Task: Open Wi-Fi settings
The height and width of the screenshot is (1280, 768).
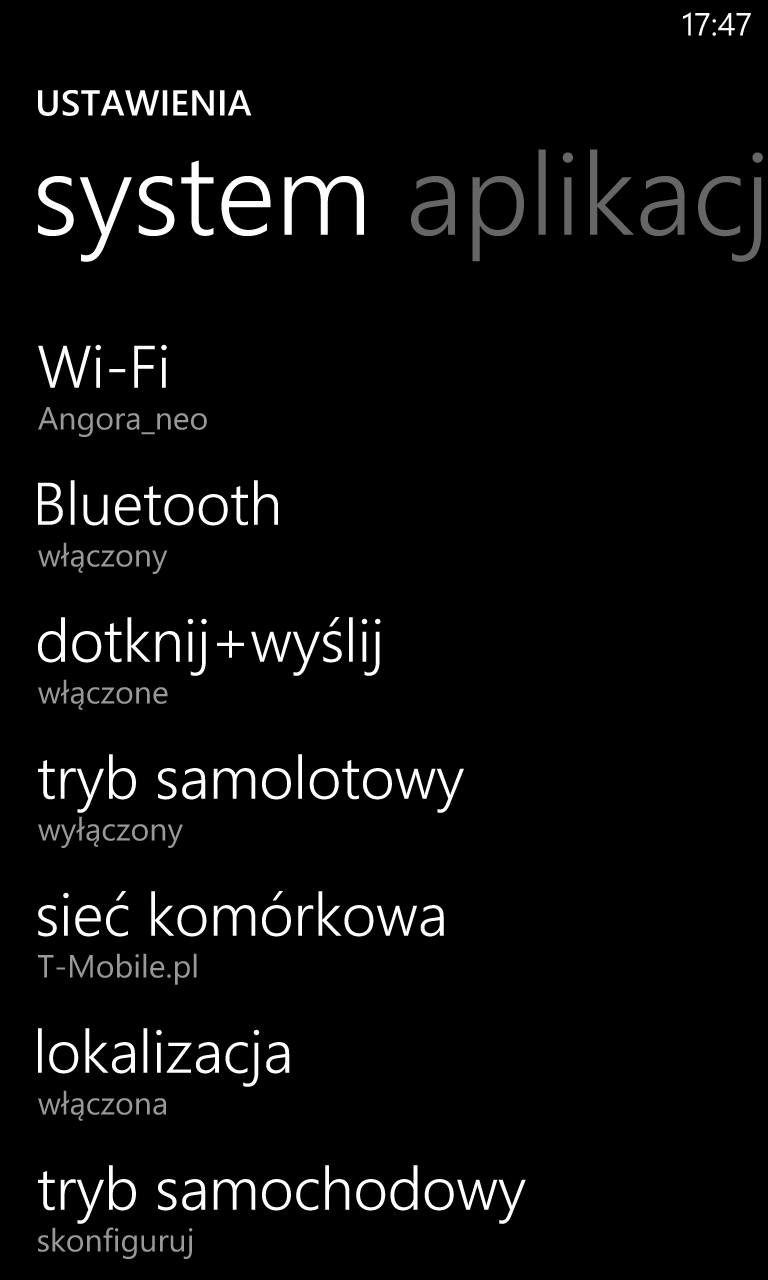Action: pyautogui.click(x=384, y=385)
